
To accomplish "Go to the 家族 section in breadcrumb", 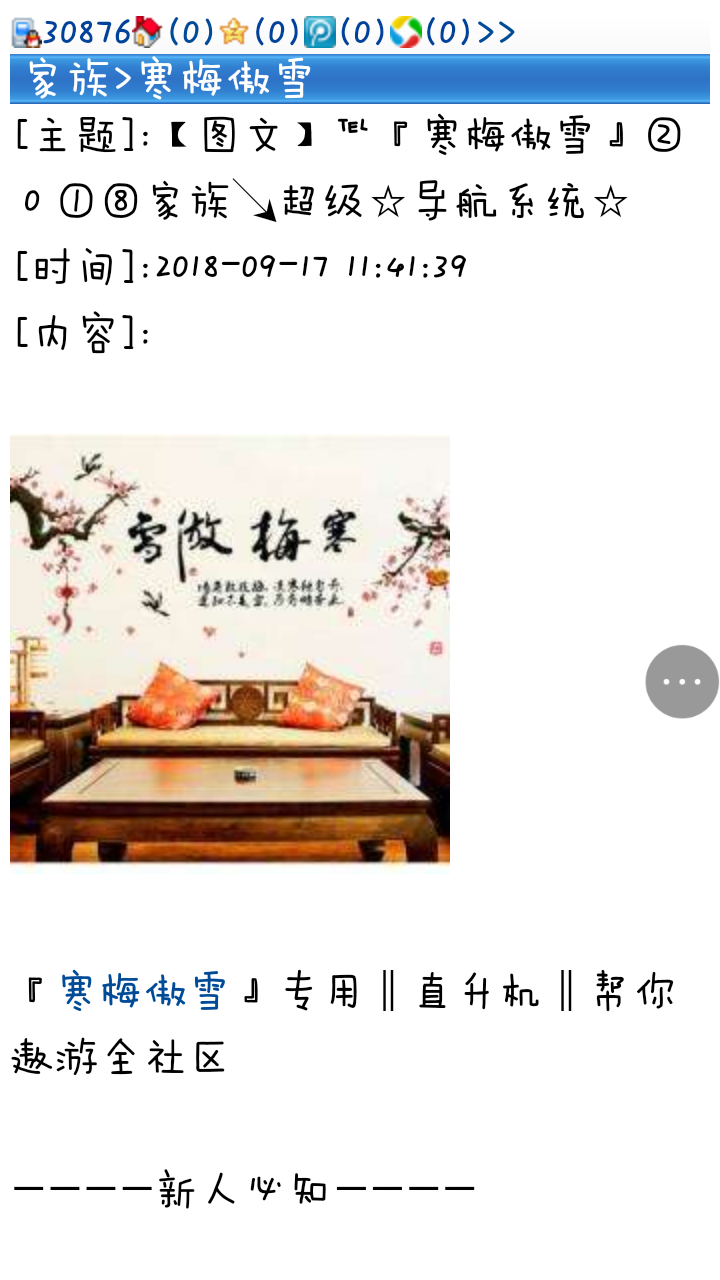I will click(x=67, y=79).
